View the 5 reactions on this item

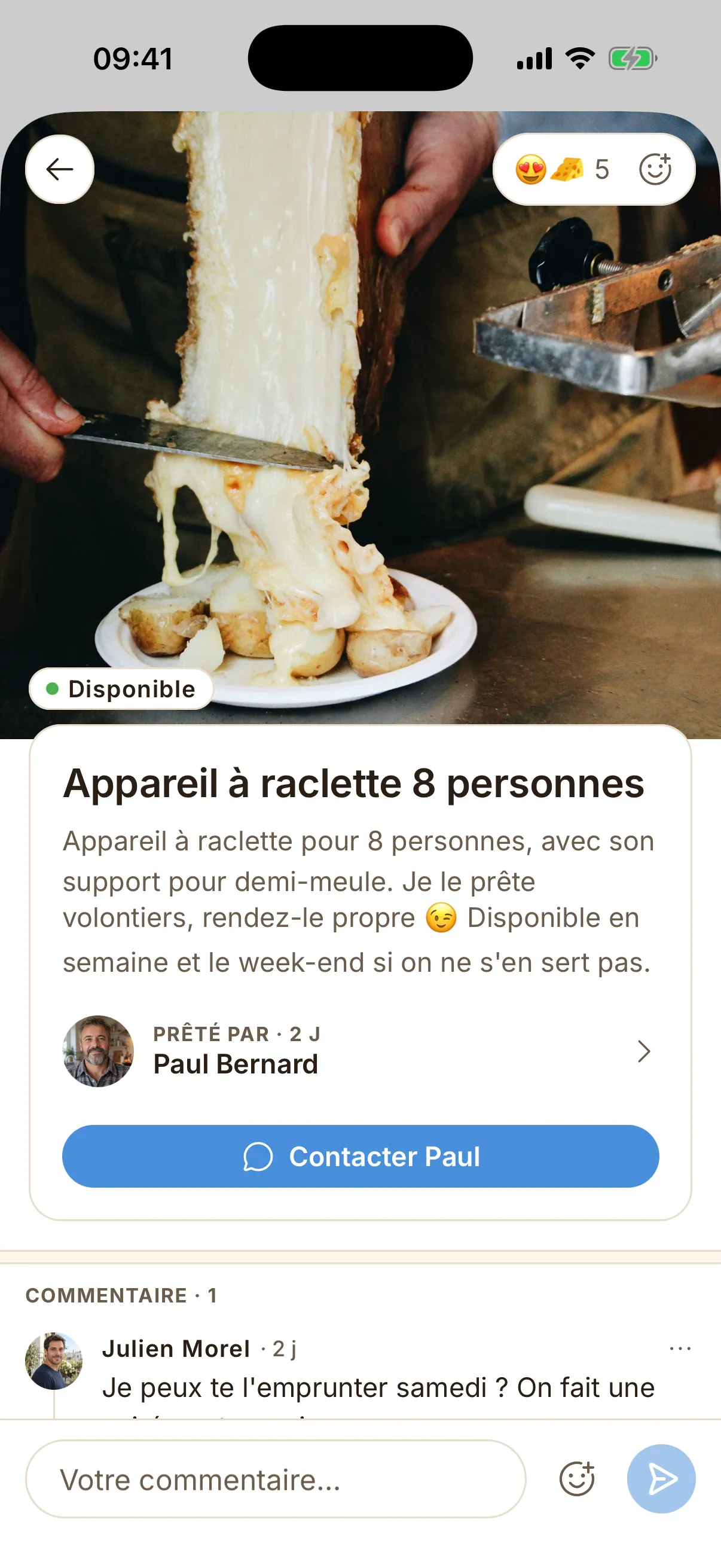[x=562, y=169]
